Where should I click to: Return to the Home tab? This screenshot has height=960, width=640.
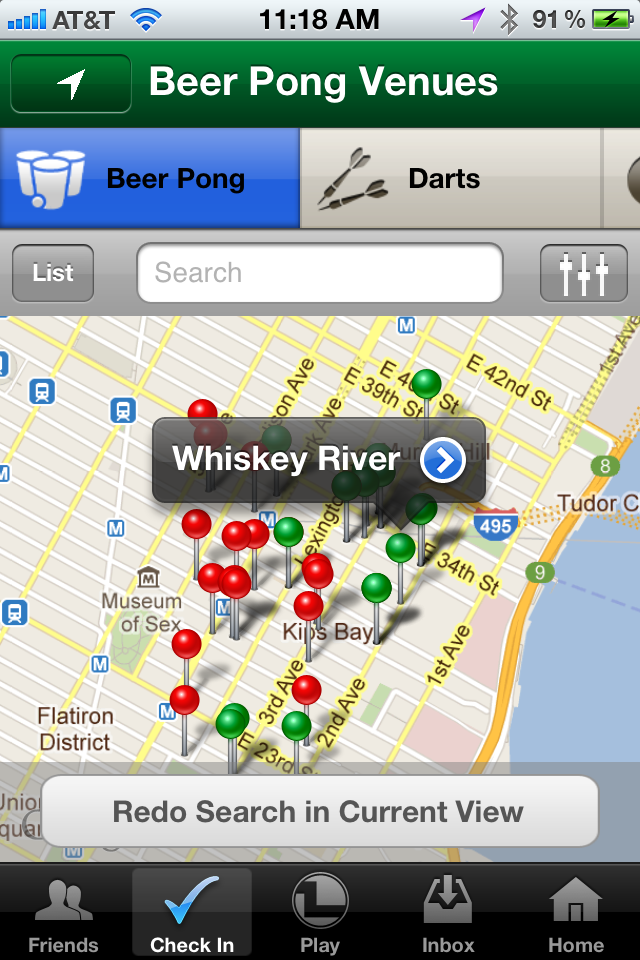[576, 913]
